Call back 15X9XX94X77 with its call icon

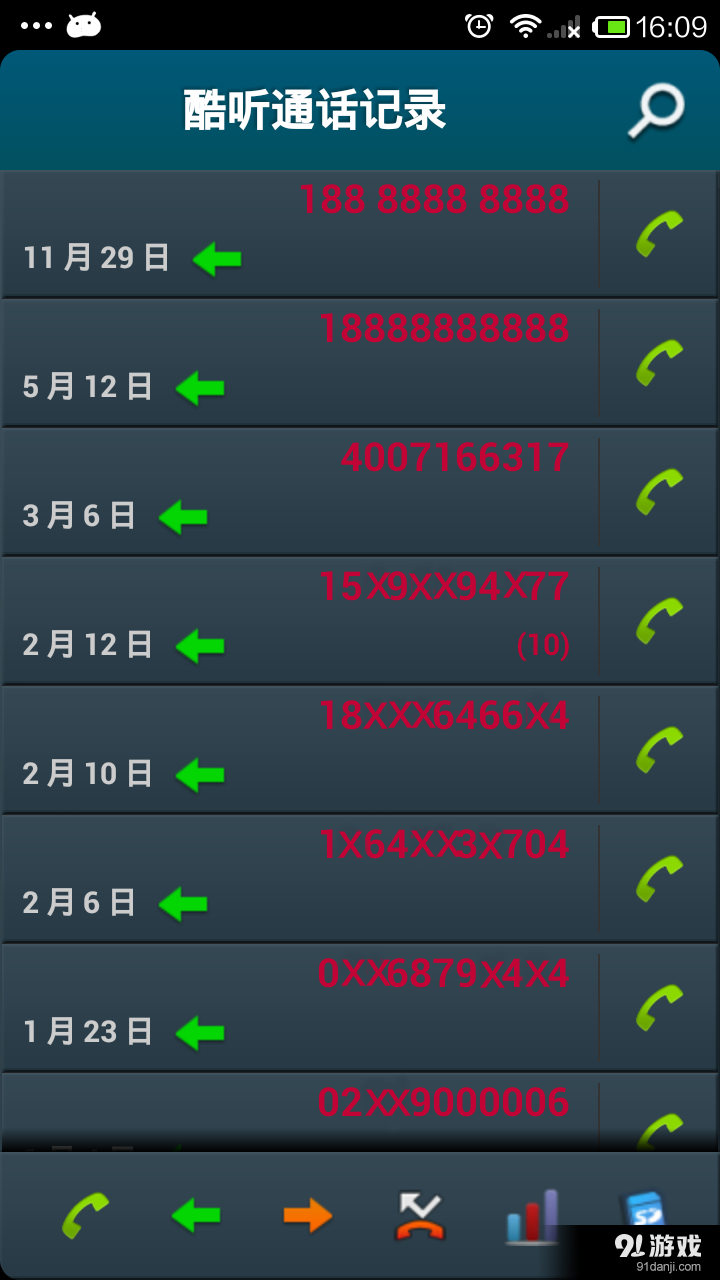[x=657, y=618]
